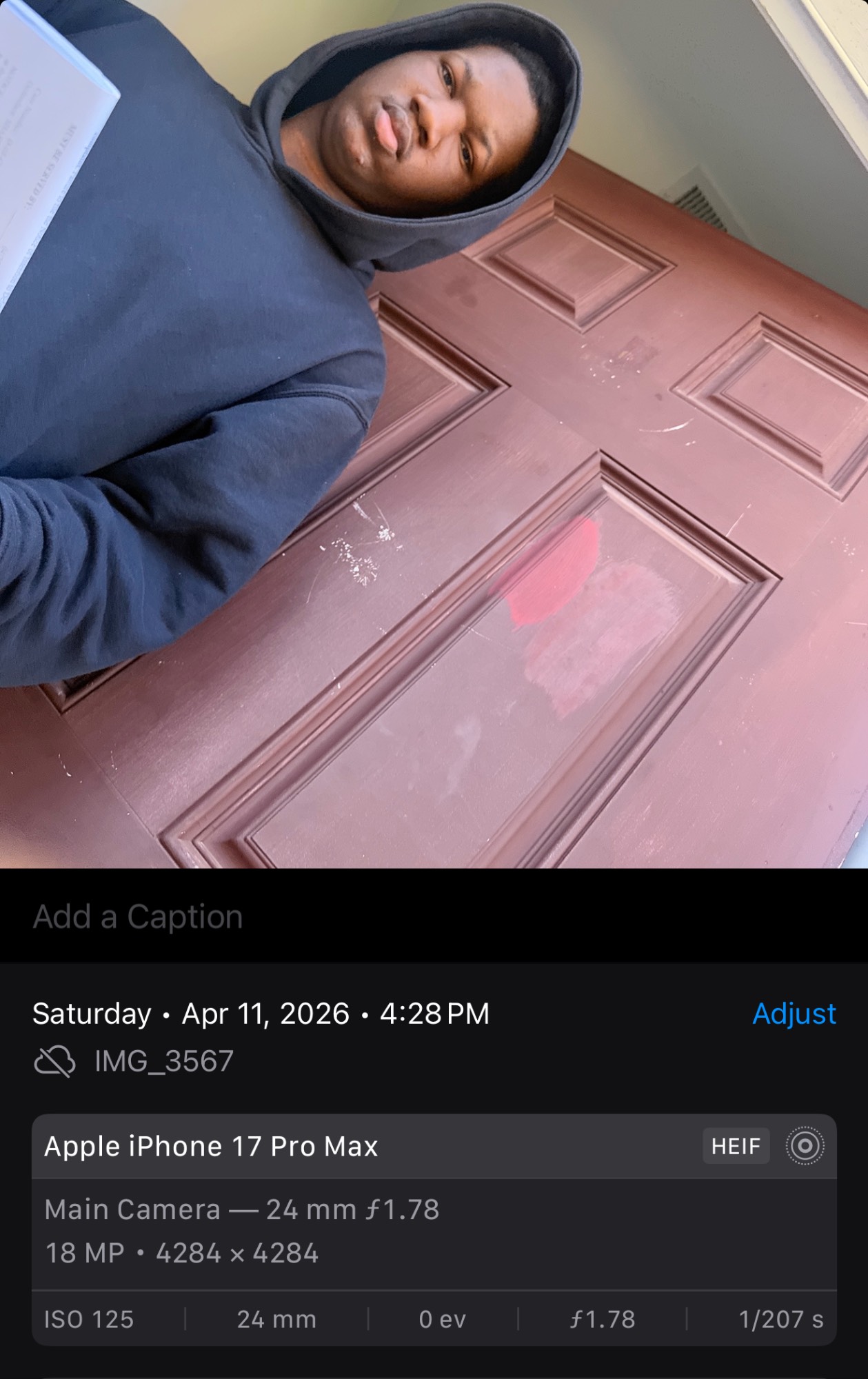The width and height of the screenshot is (868, 1379).
Task: Tap the photo to exit the info view
Action: [434, 434]
